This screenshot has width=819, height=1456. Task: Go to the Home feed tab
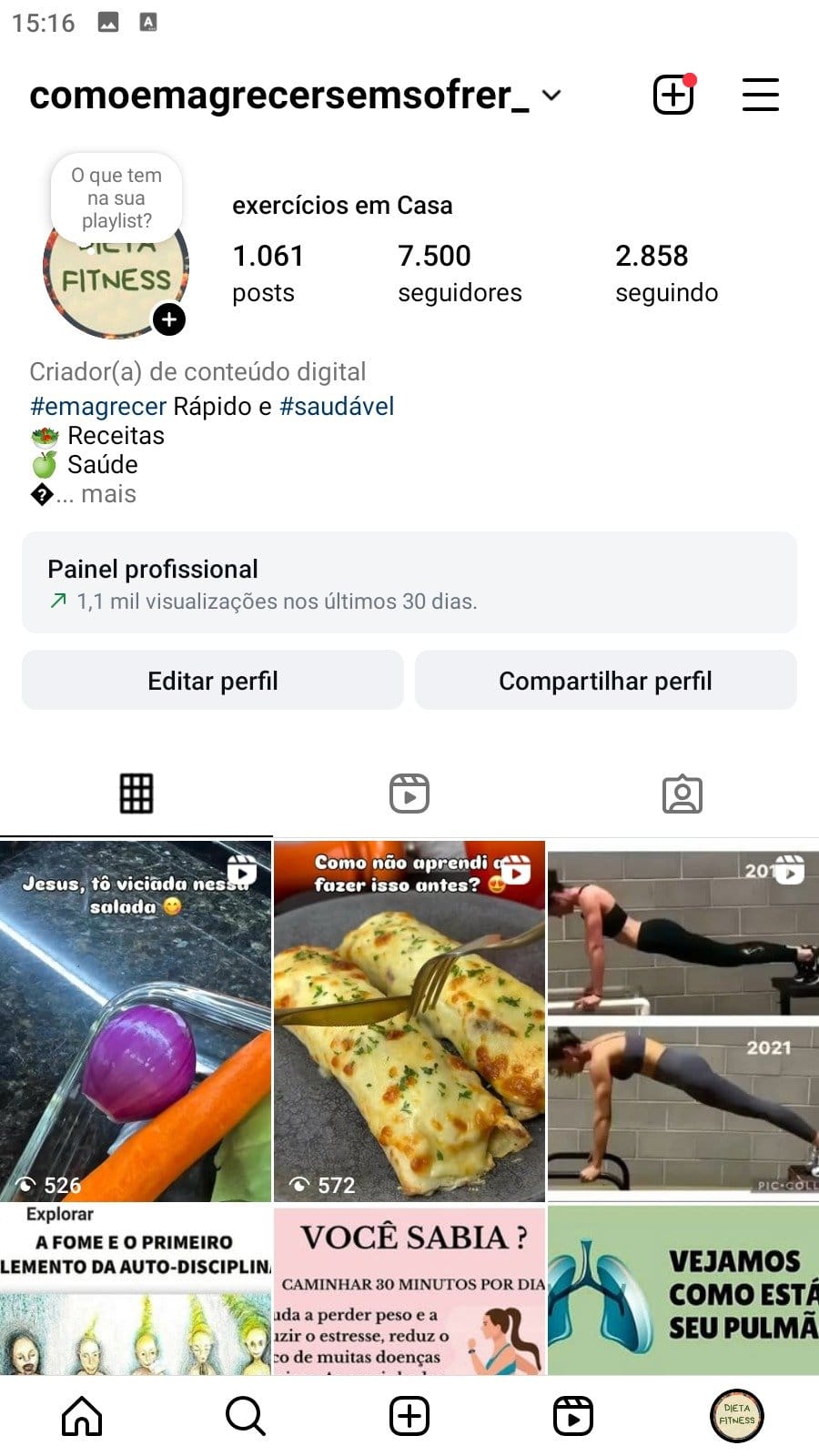pyautogui.click(x=82, y=1416)
